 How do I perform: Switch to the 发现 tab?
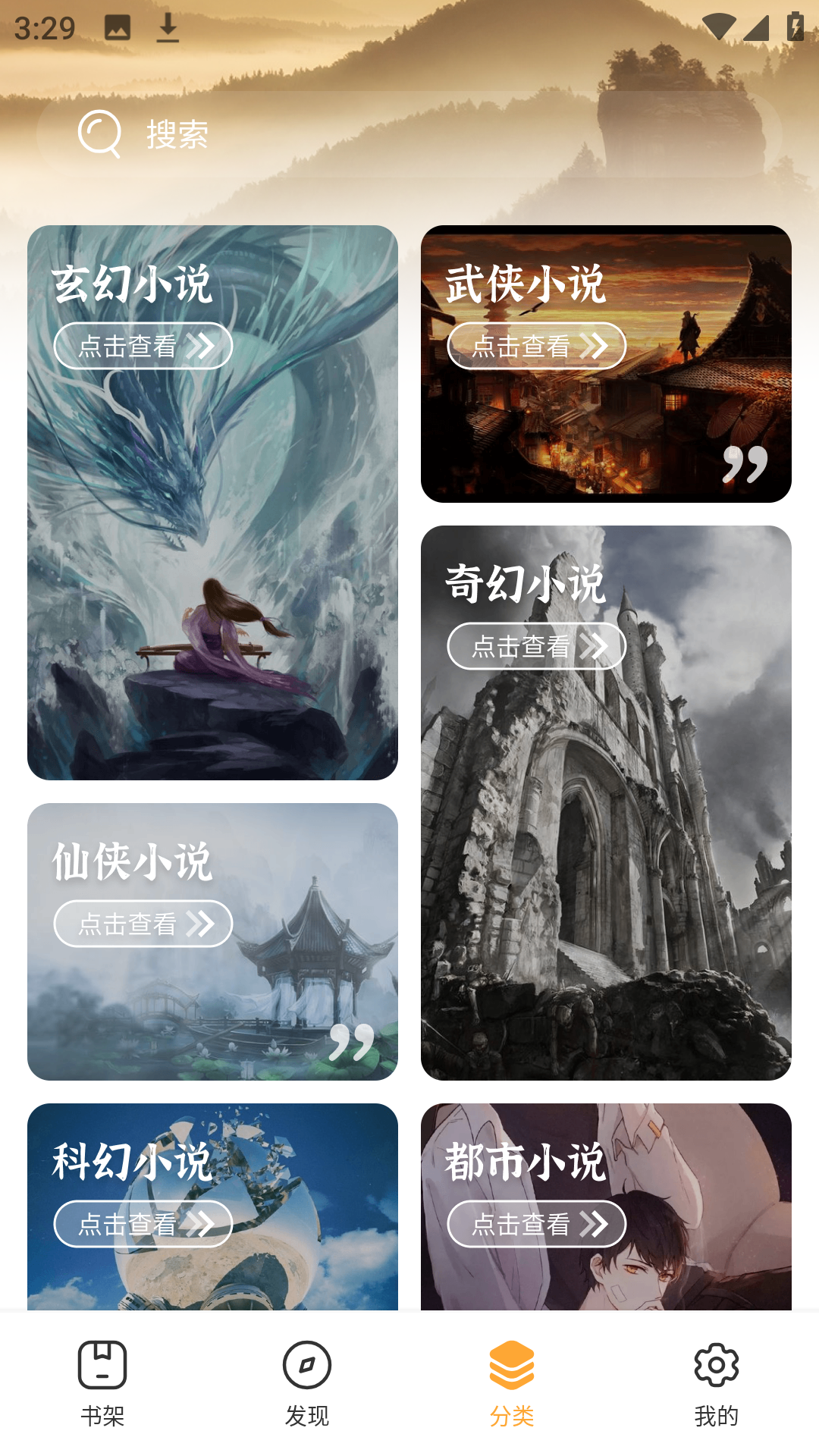pos(307,1383)
